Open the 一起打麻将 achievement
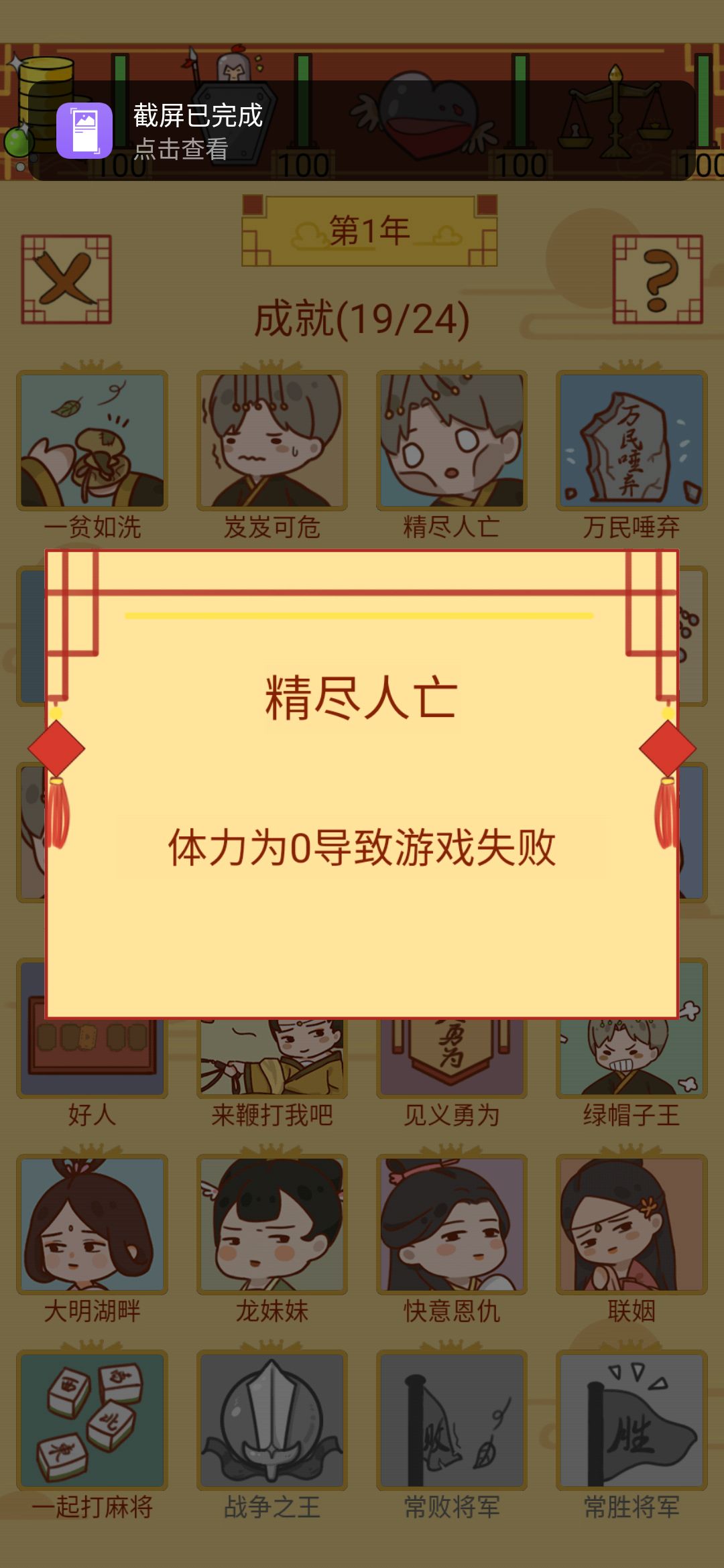Screen dimensions: 724x1568 point(93,1421)
